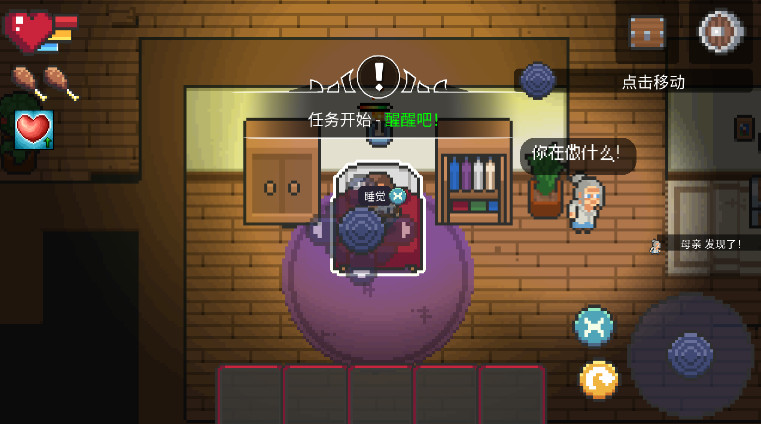
Task: Tap the 睡觉 cancel icon on bed
Action: click(398, 196)
